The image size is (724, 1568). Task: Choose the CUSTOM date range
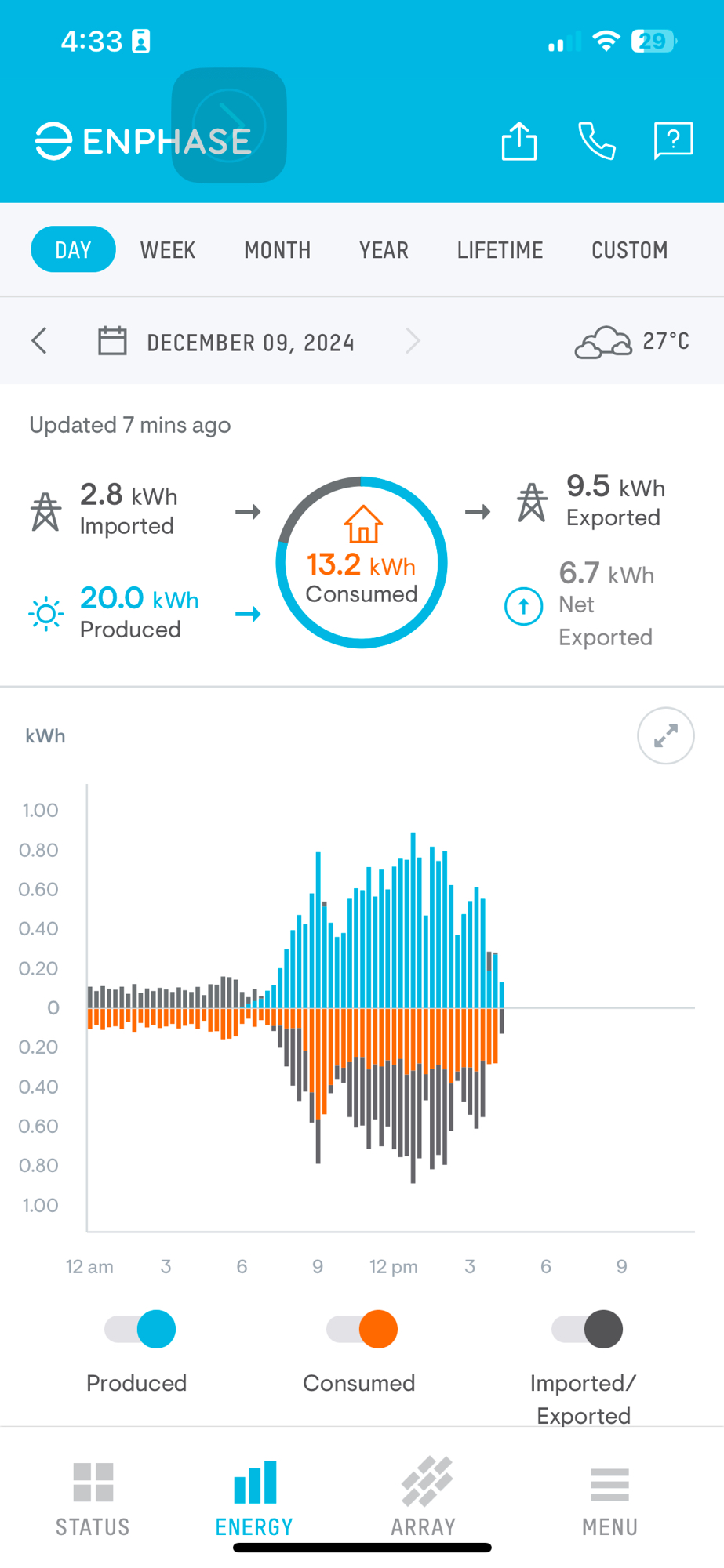(x=629, y=250)
